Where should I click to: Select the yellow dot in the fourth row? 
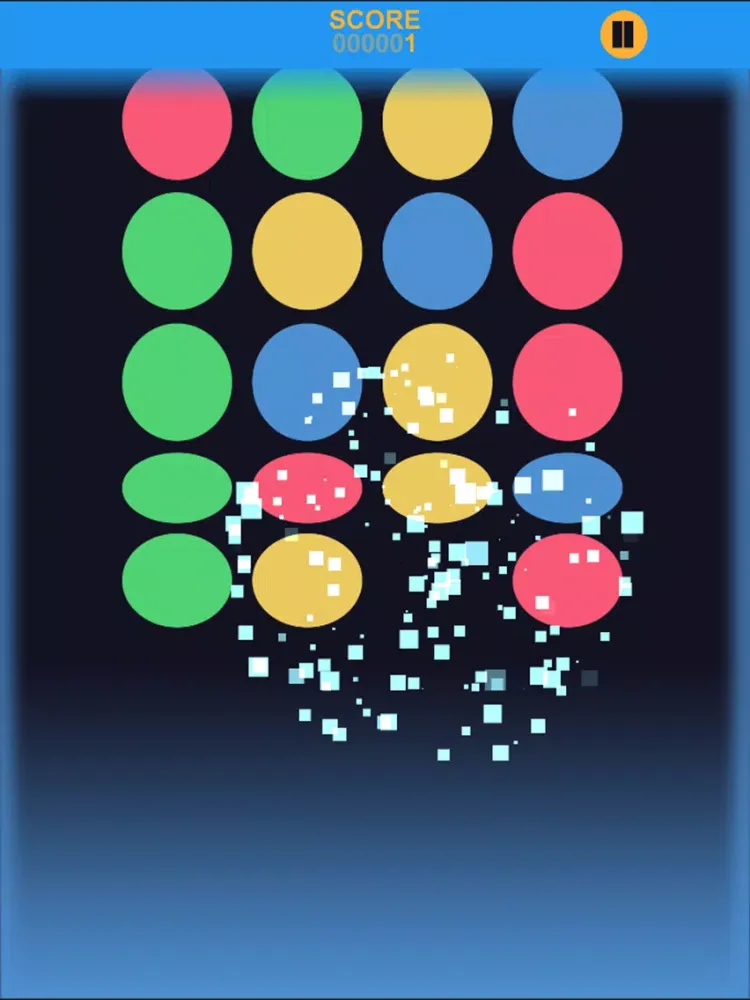(x=437, y=490)
